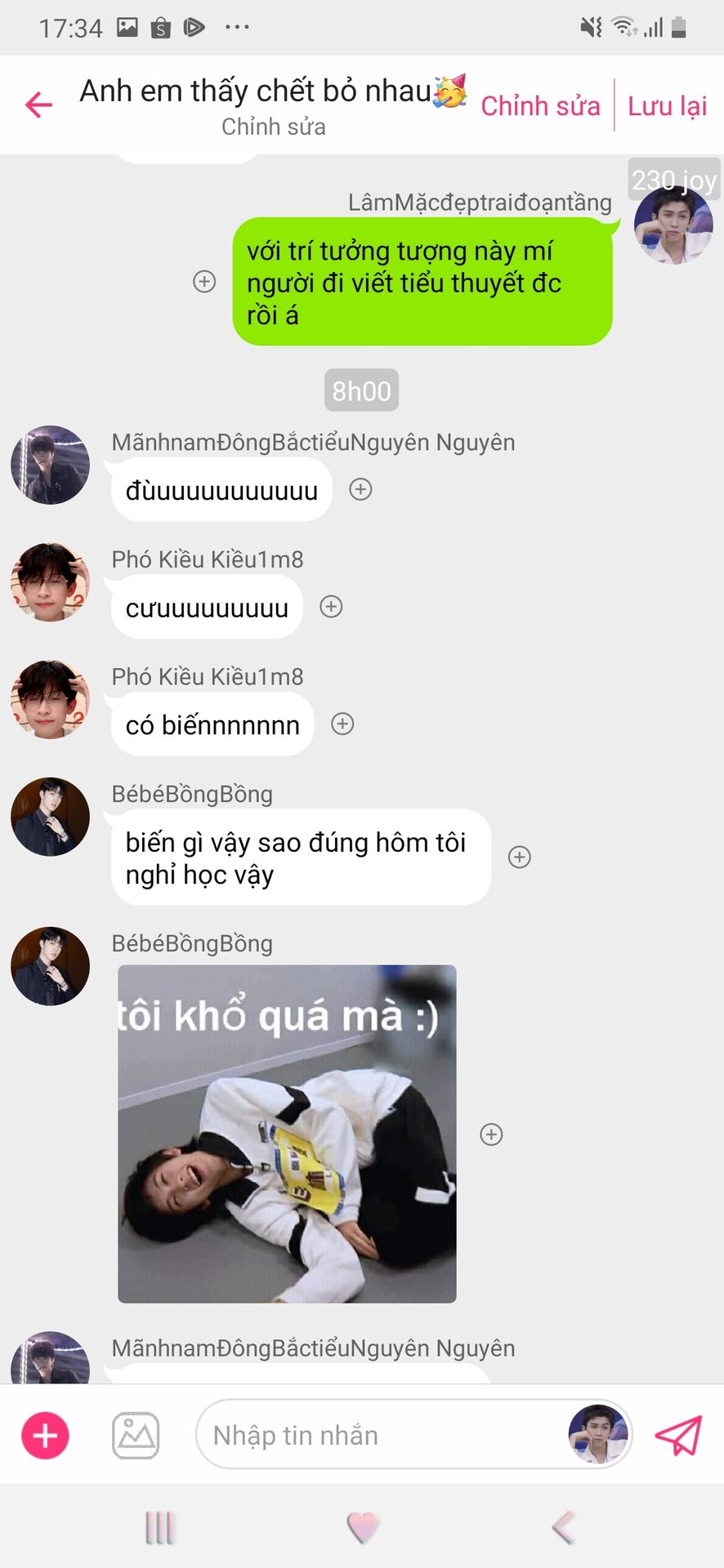Tap the plus icon next to cưuuuuuuuuu

coord(331,607)
